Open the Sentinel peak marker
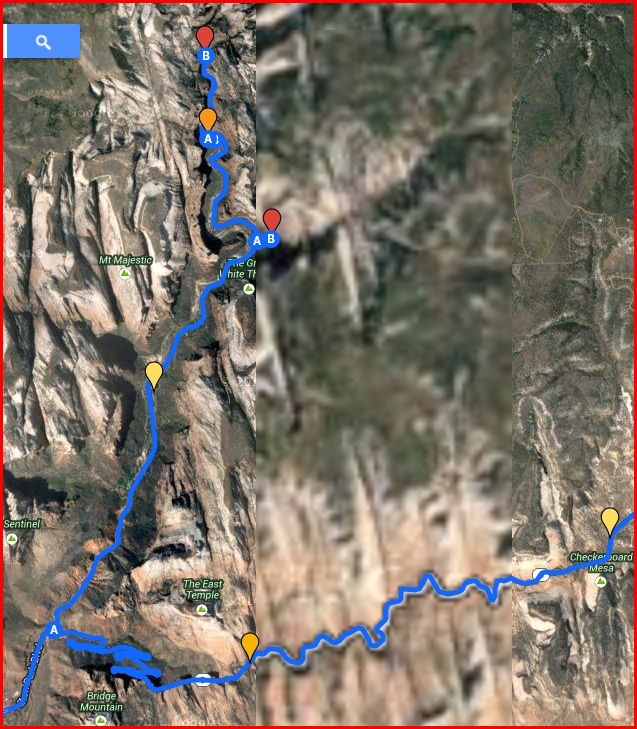Viewport: 637px width, 729px height. point(12,539)
